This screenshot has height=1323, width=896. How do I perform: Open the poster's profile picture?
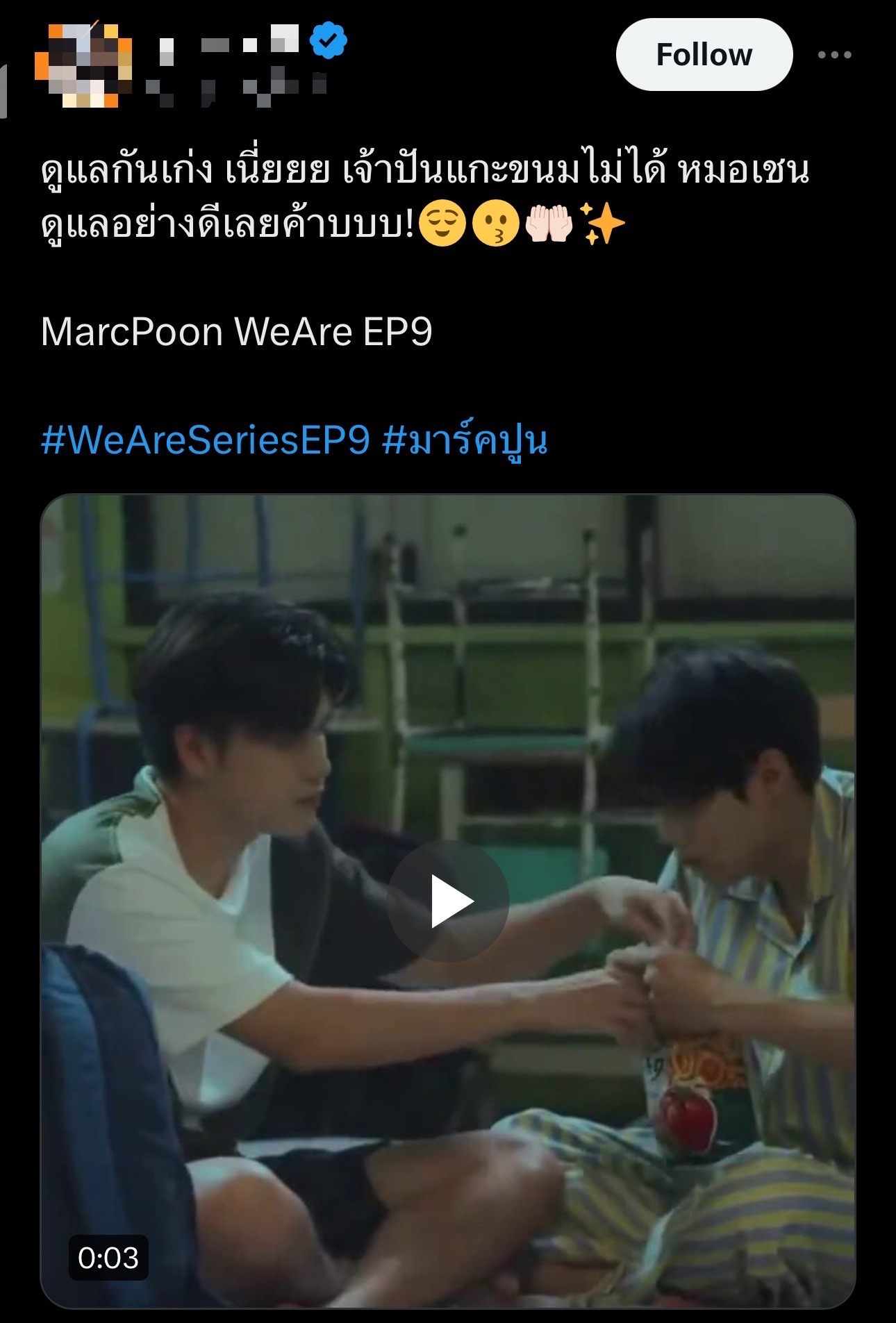point(83,66)
